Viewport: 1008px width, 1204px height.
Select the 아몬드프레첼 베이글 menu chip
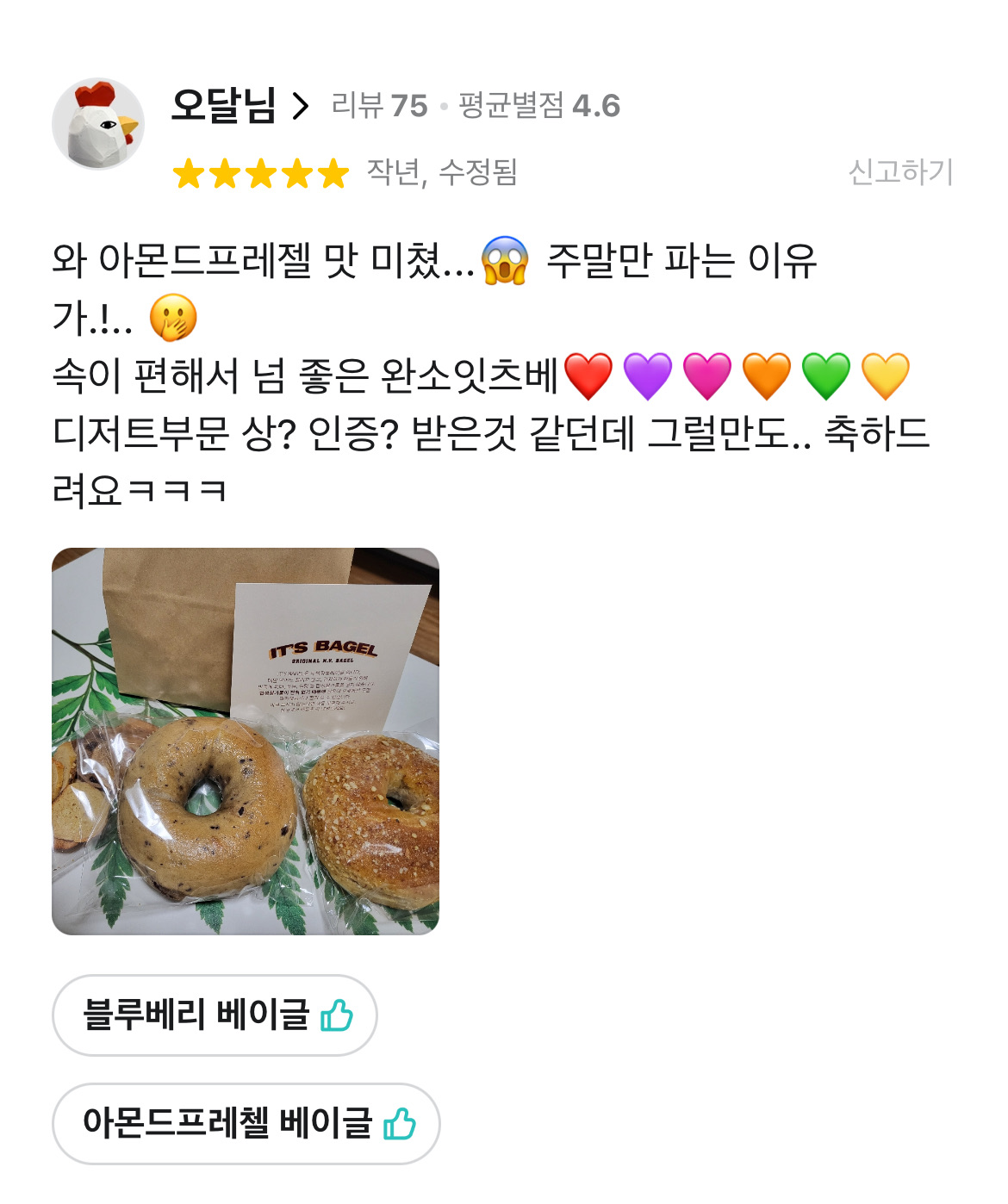(246, 1123)
